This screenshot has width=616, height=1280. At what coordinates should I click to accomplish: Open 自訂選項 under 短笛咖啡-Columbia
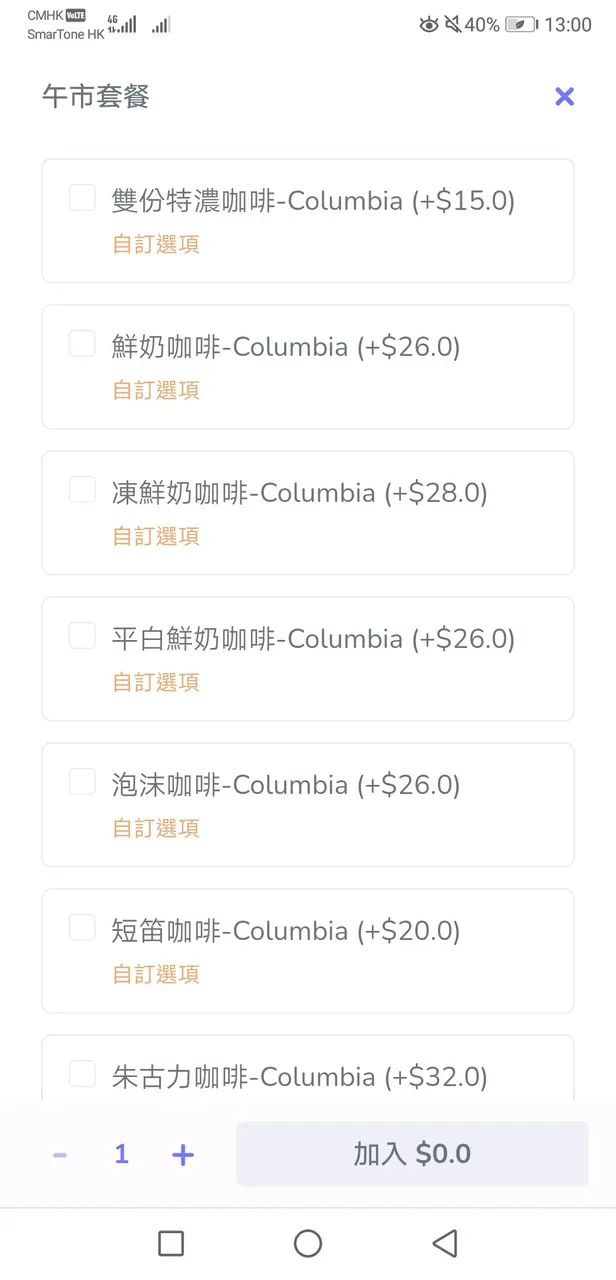156,974
